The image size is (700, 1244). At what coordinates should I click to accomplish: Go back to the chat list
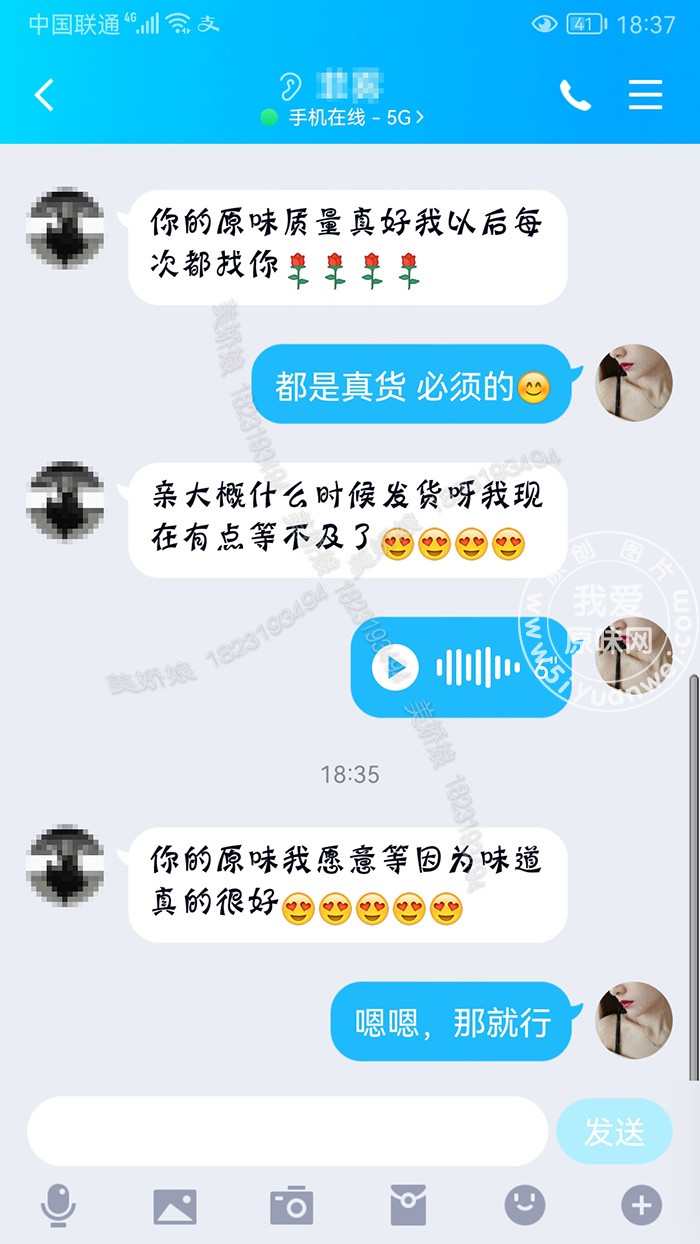pyautogui.click(x=44, y=95)
